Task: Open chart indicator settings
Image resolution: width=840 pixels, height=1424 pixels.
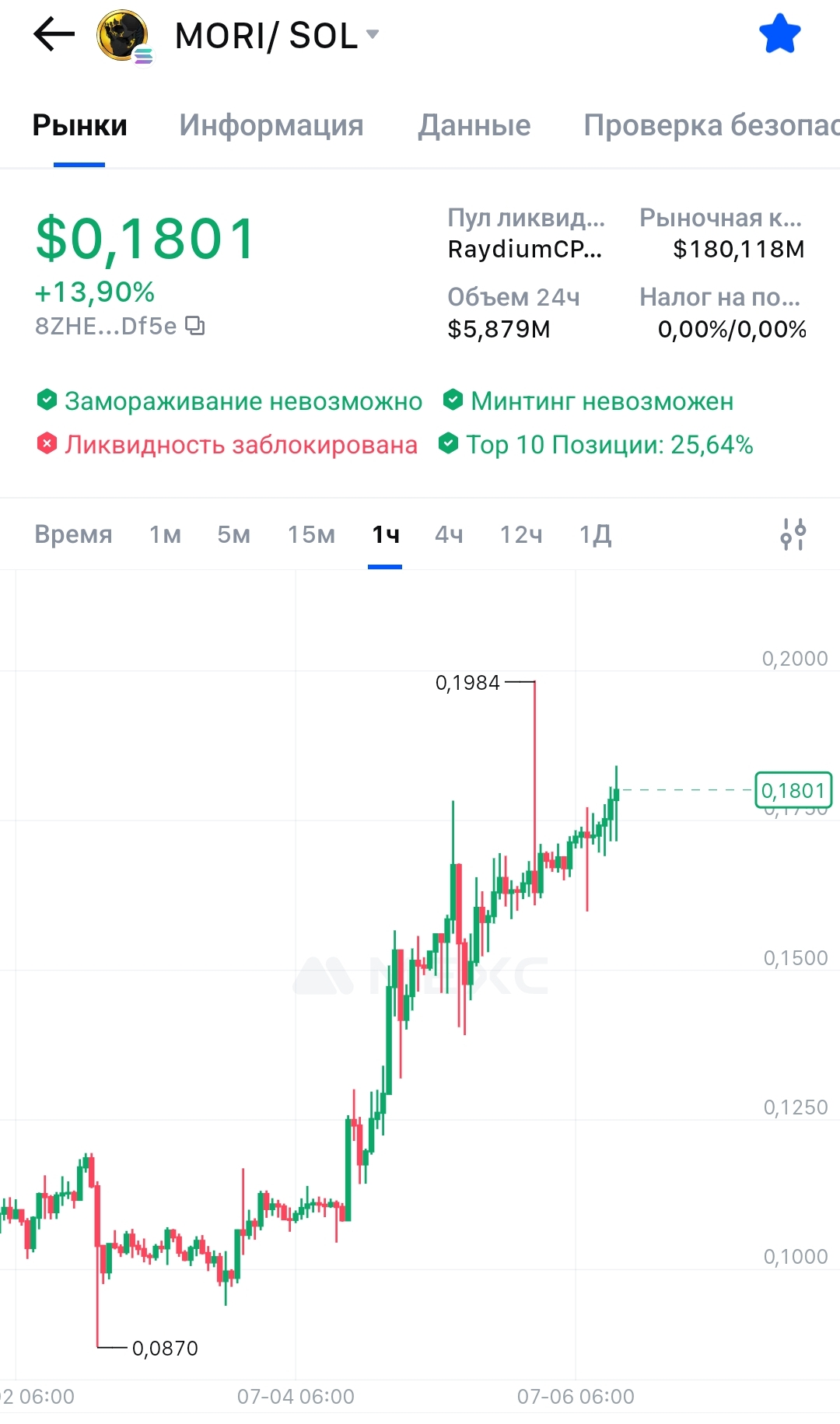Action: pos(793,534)
